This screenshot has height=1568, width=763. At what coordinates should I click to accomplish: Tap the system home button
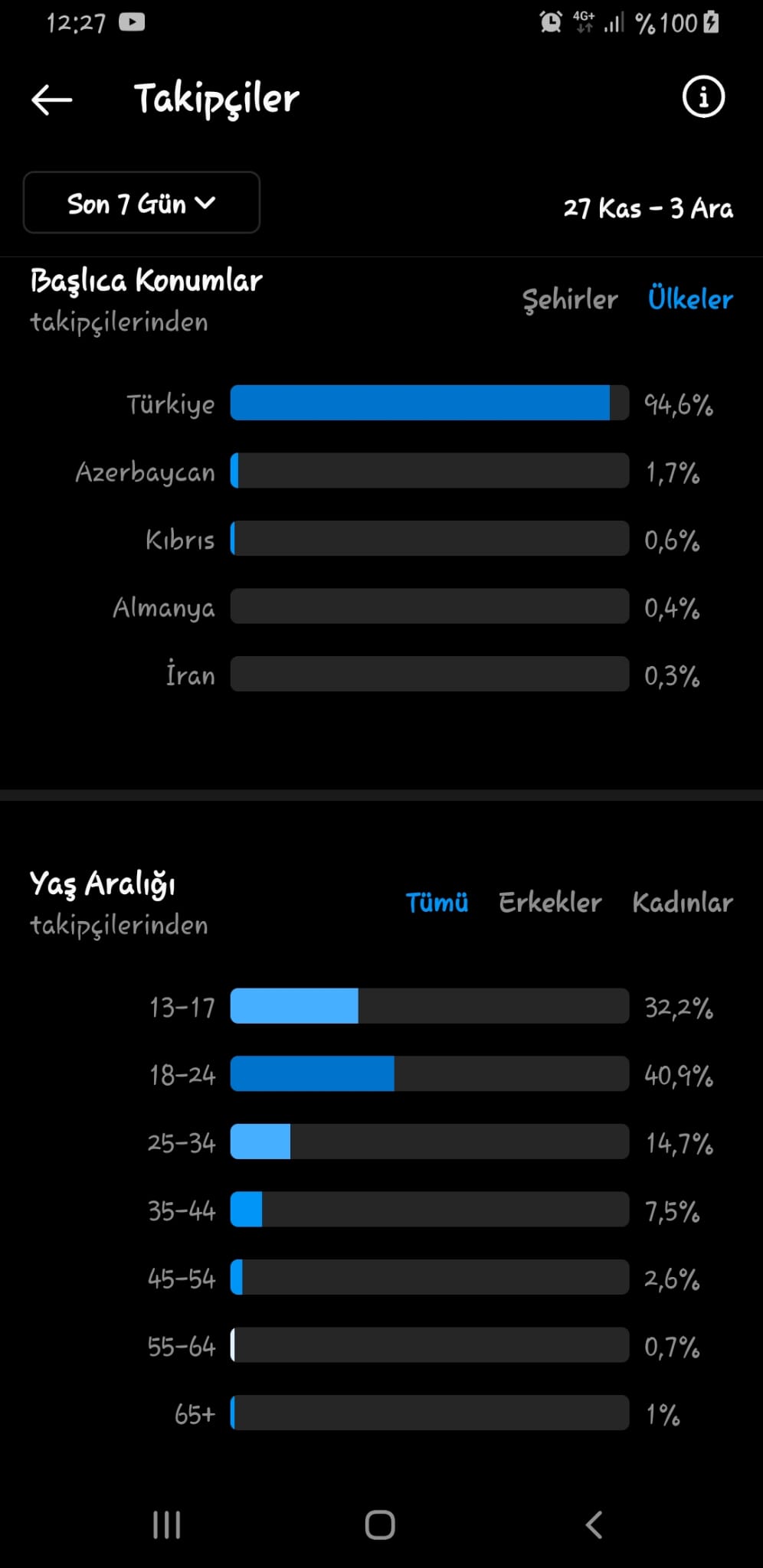(380, 1524)
